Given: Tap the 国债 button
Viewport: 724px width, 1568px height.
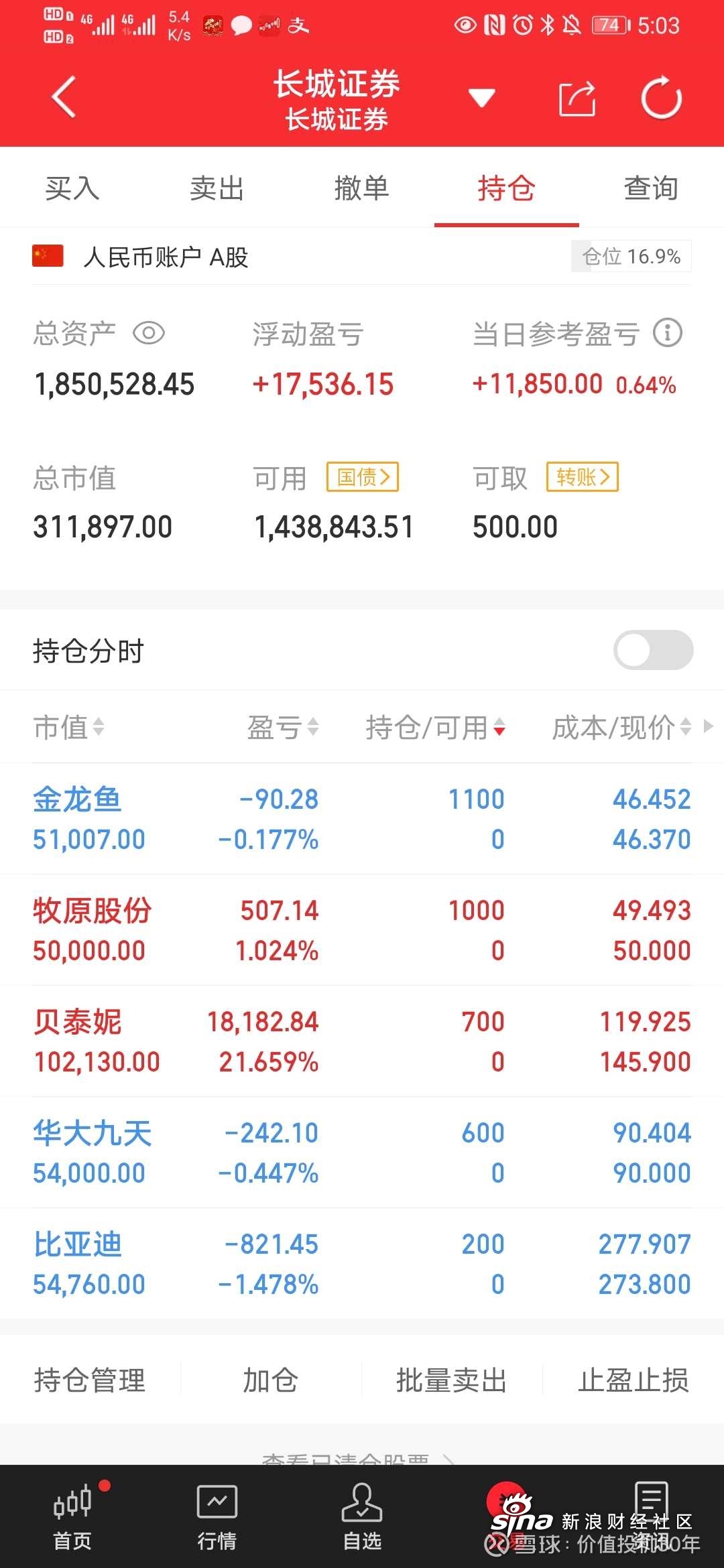Looking at the screenshot, I should point(363,477).
